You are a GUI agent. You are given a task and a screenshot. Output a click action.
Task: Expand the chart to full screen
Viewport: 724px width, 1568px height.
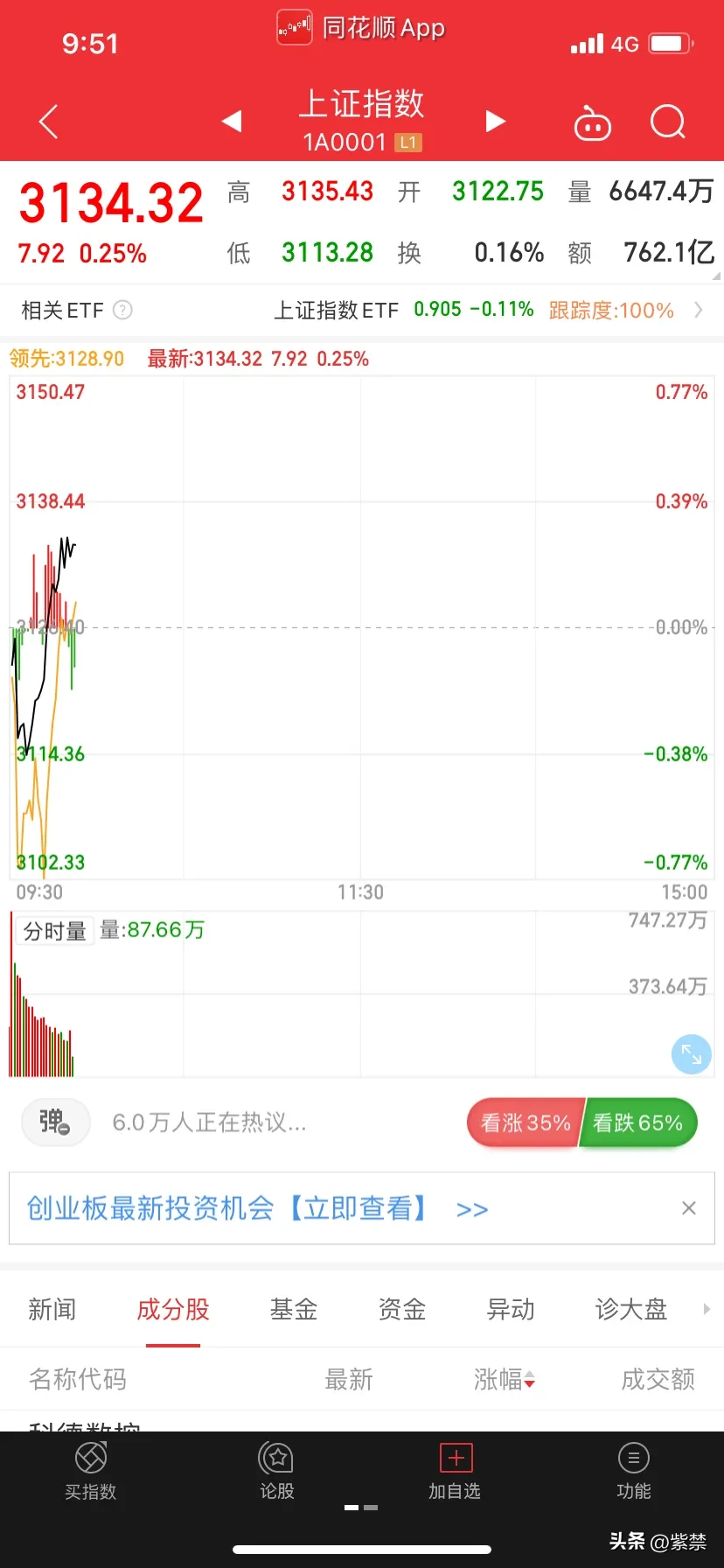point(691,1054)
